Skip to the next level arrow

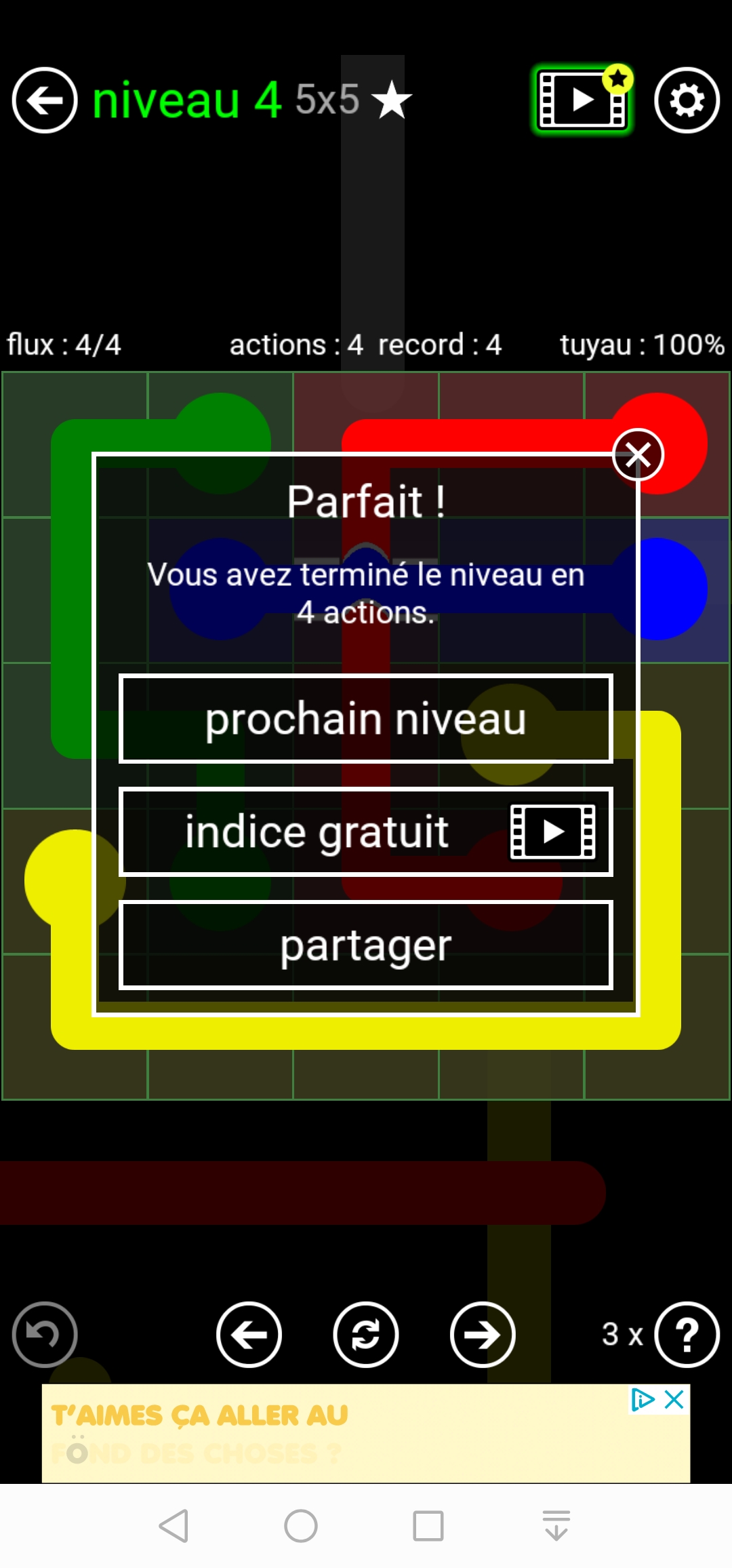tap(483, 1335)
